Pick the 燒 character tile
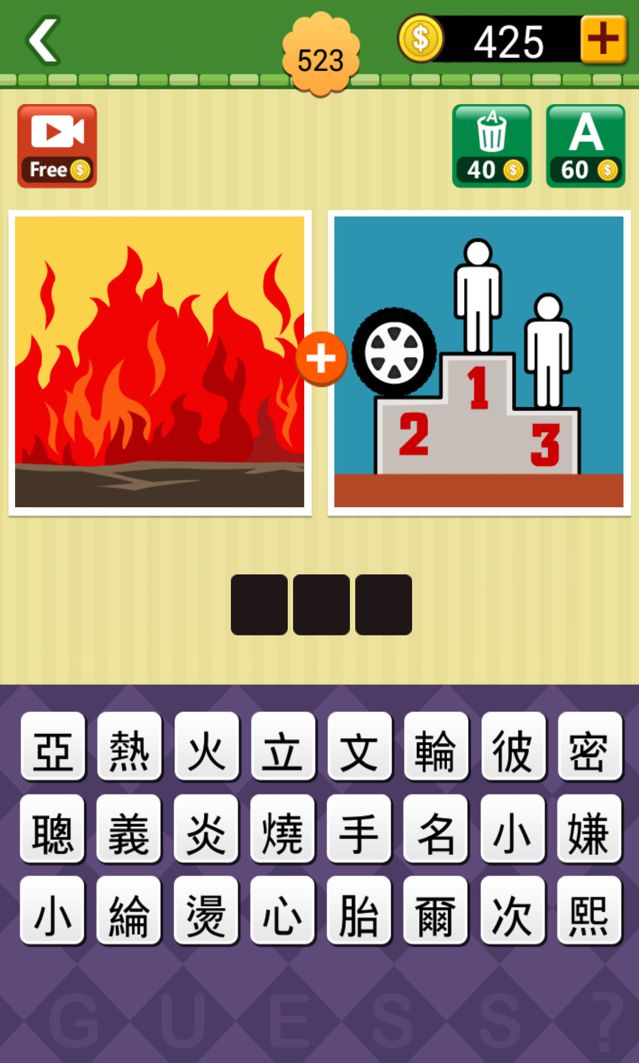The height and width of the screenshot is (1063, 639). 282,828
